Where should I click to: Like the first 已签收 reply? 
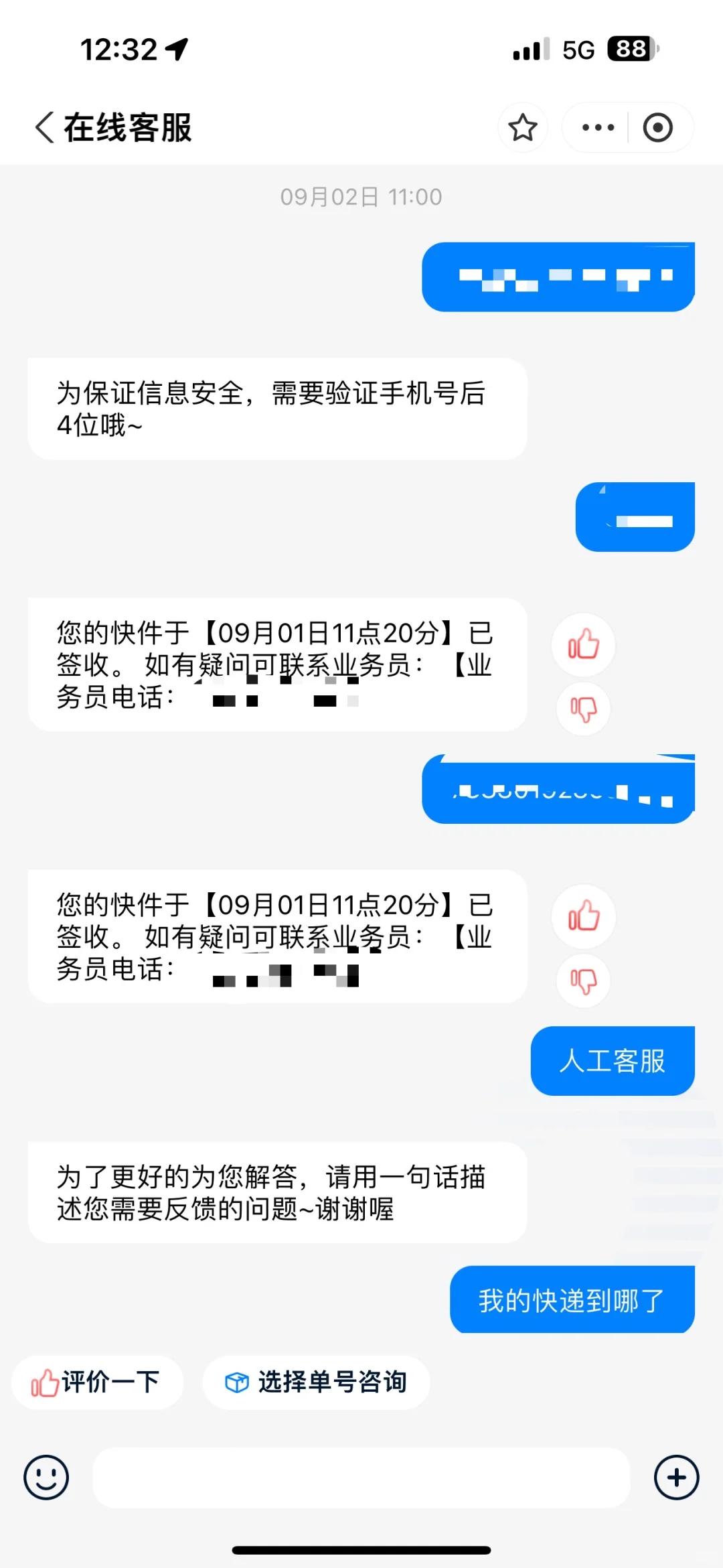(583, 644)
